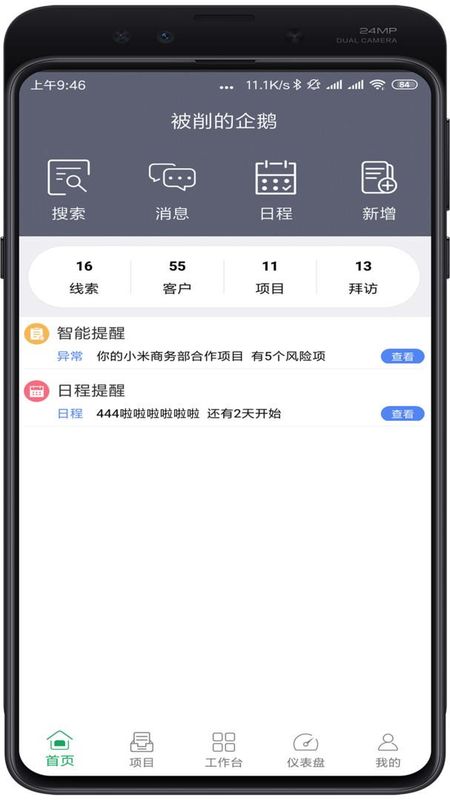
Task: Open the 日程 schedule calendar
Action: [x=276, y=190]
